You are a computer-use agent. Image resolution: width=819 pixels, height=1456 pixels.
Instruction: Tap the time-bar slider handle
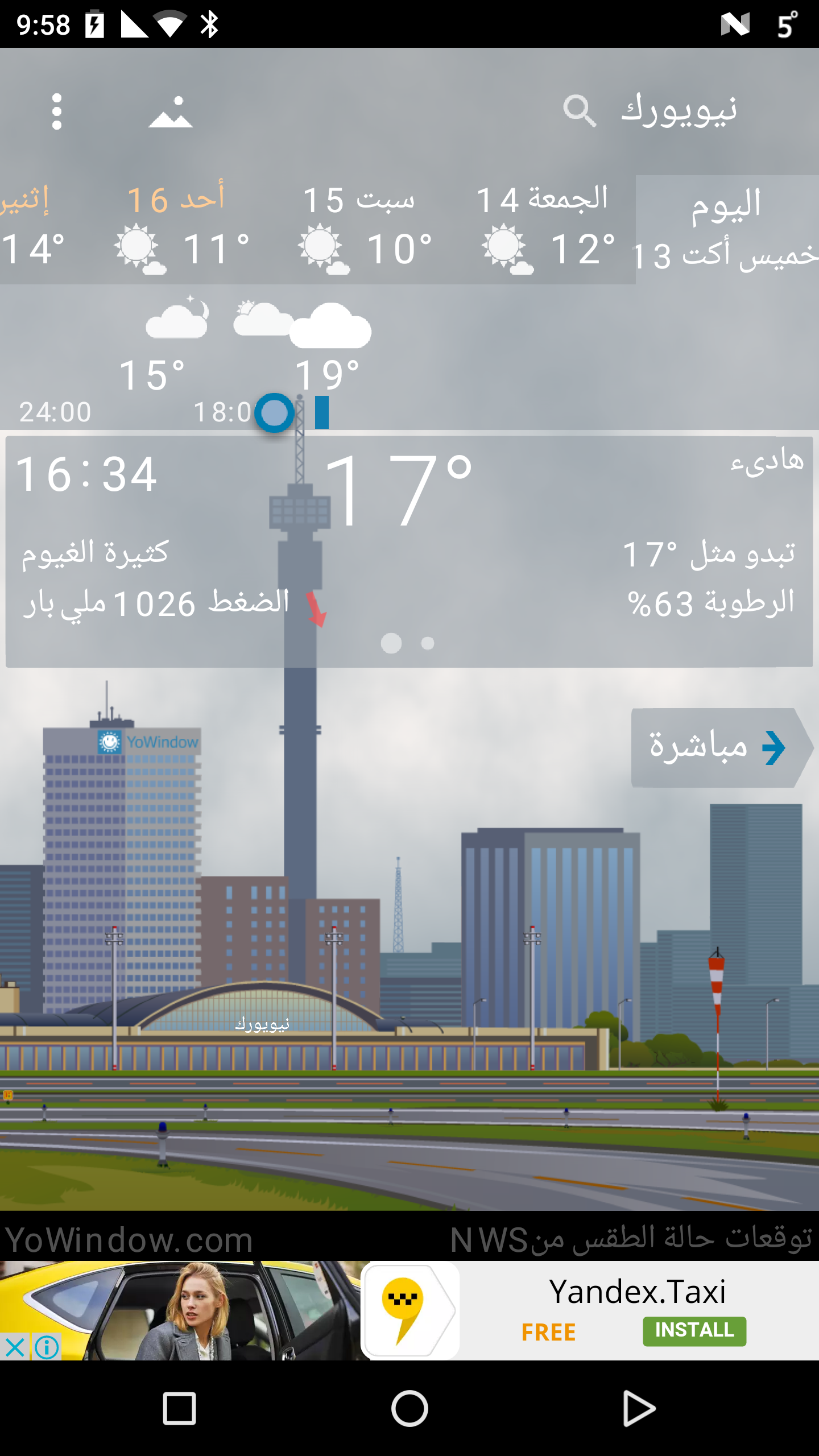[x=274, y=413]
